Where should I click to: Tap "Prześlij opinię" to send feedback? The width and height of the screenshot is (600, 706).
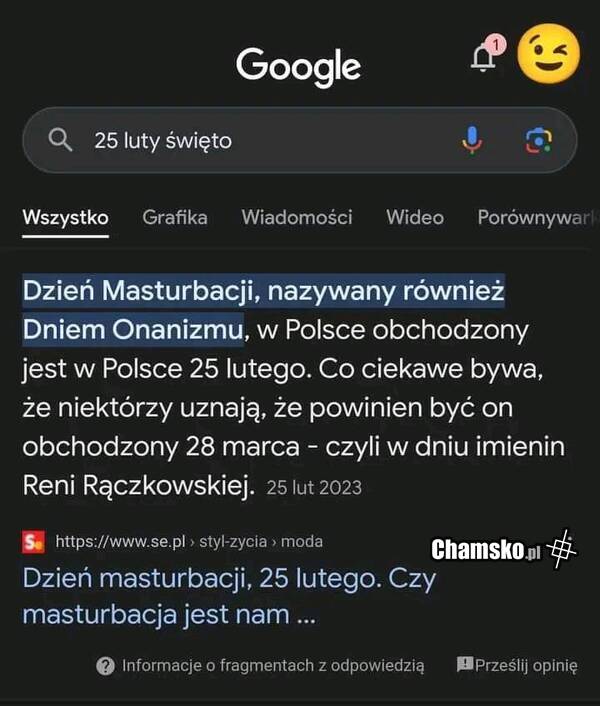click(517, 665)
